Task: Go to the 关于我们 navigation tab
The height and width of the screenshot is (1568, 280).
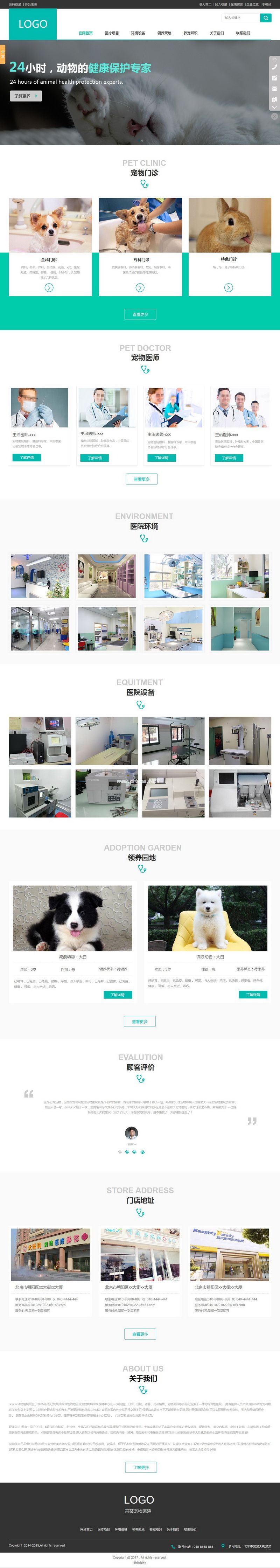Action: click(217, 34)
